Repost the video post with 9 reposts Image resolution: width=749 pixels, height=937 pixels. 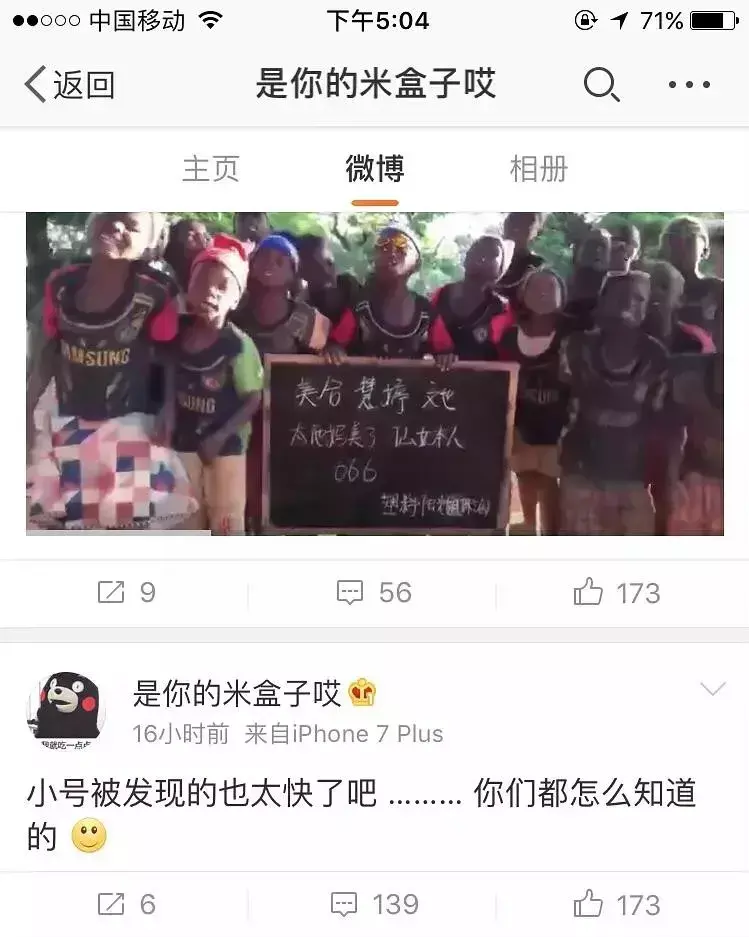click(x=126, y=593)
